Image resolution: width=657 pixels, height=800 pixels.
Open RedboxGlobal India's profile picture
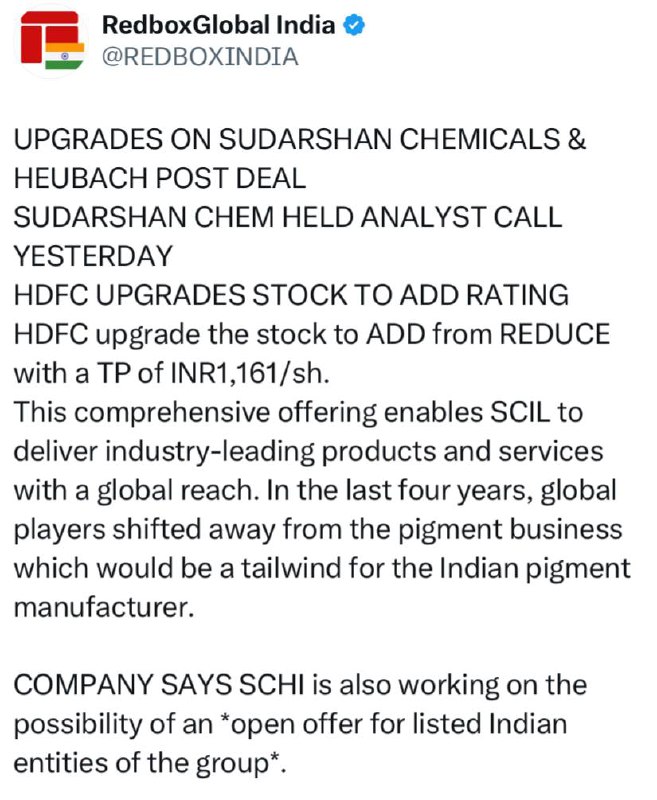[x=52, y=41]
